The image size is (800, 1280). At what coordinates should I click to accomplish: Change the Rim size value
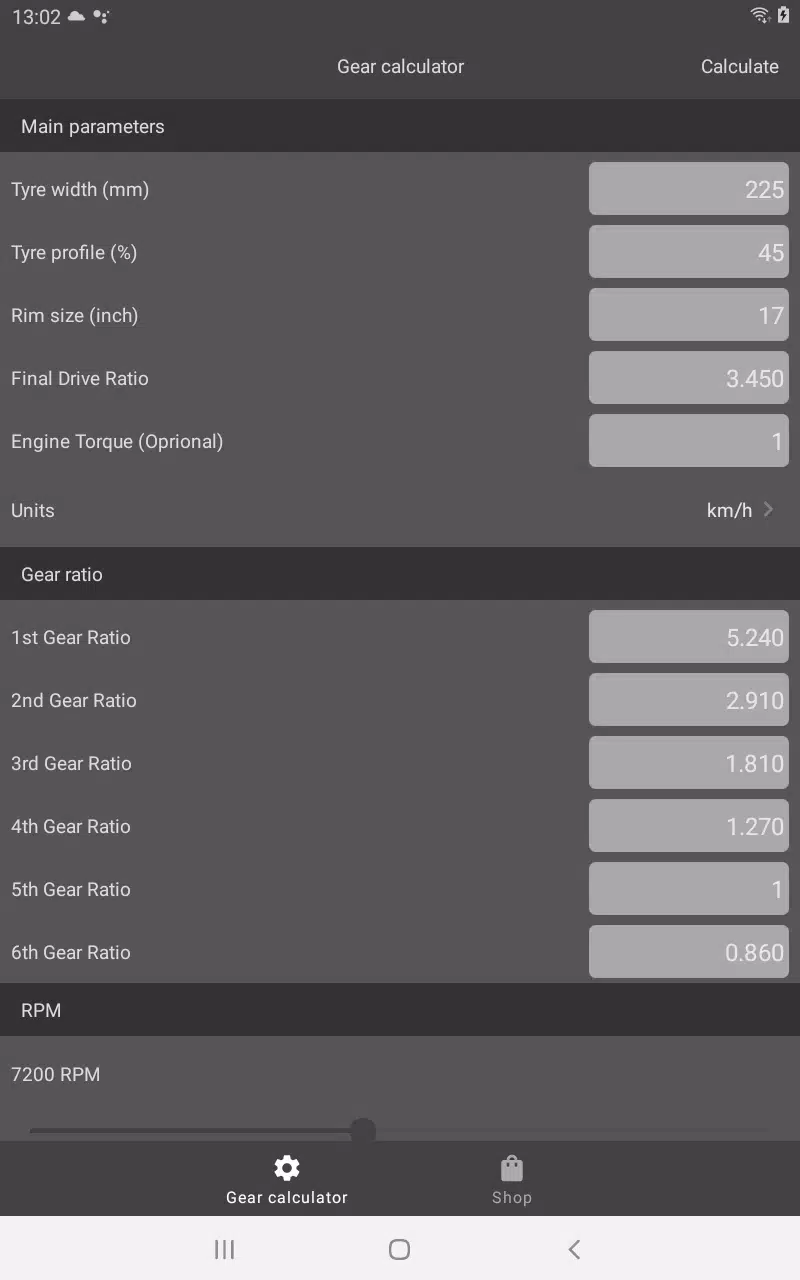pyautogui.click(x=688, y=315)
